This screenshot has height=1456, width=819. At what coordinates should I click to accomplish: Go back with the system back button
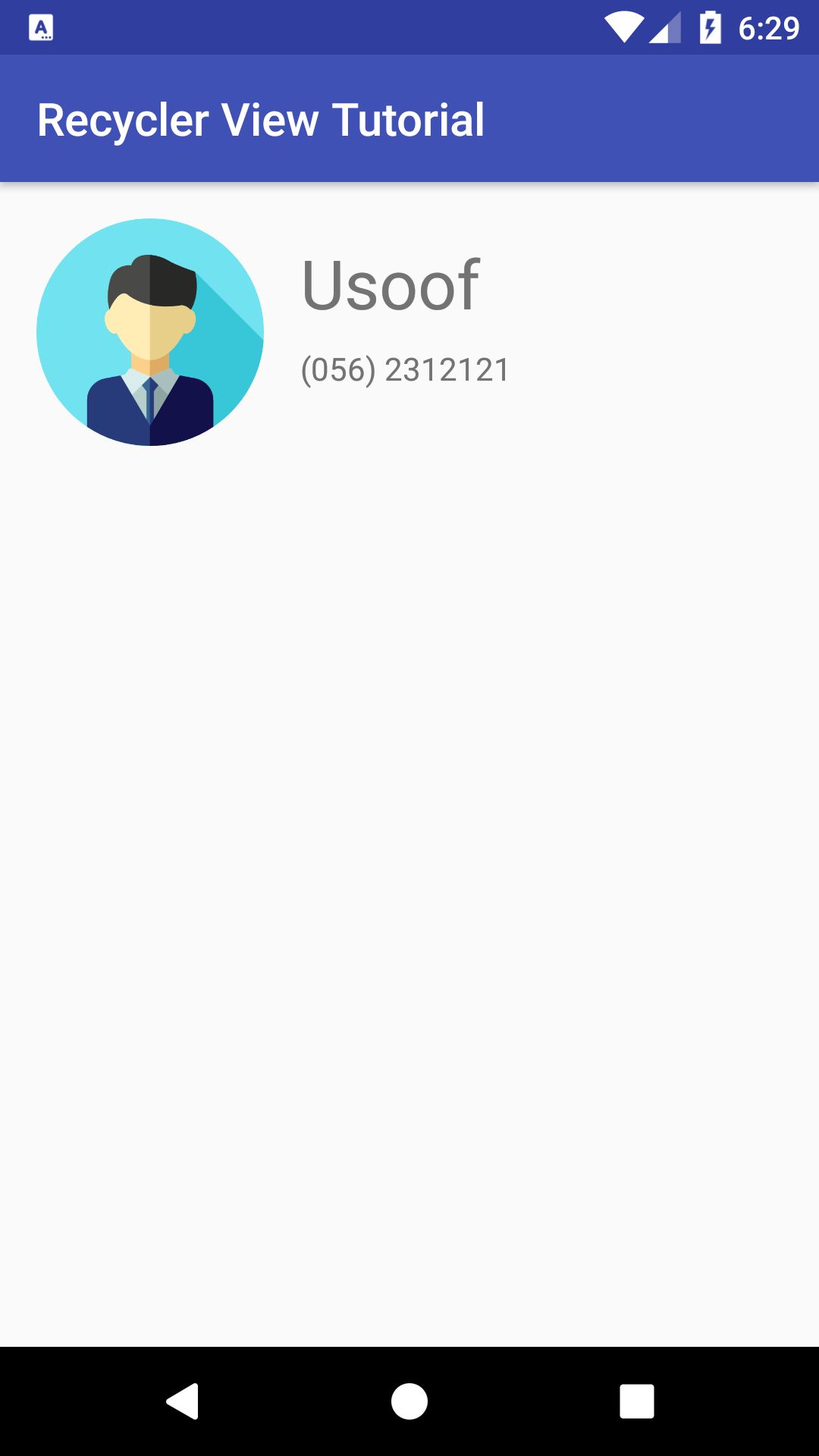click(x=182, y=1401)
